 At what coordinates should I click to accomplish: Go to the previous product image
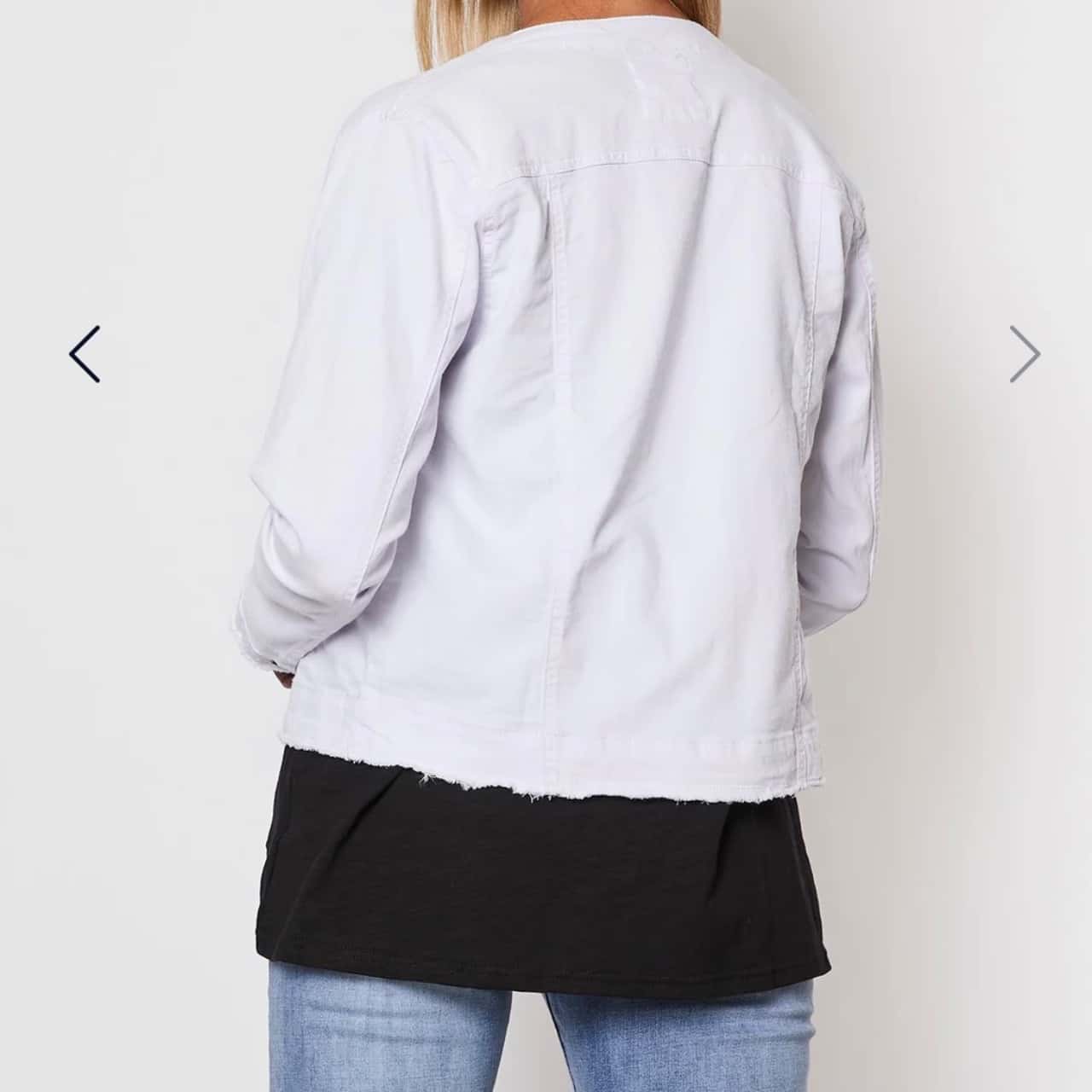84,353
